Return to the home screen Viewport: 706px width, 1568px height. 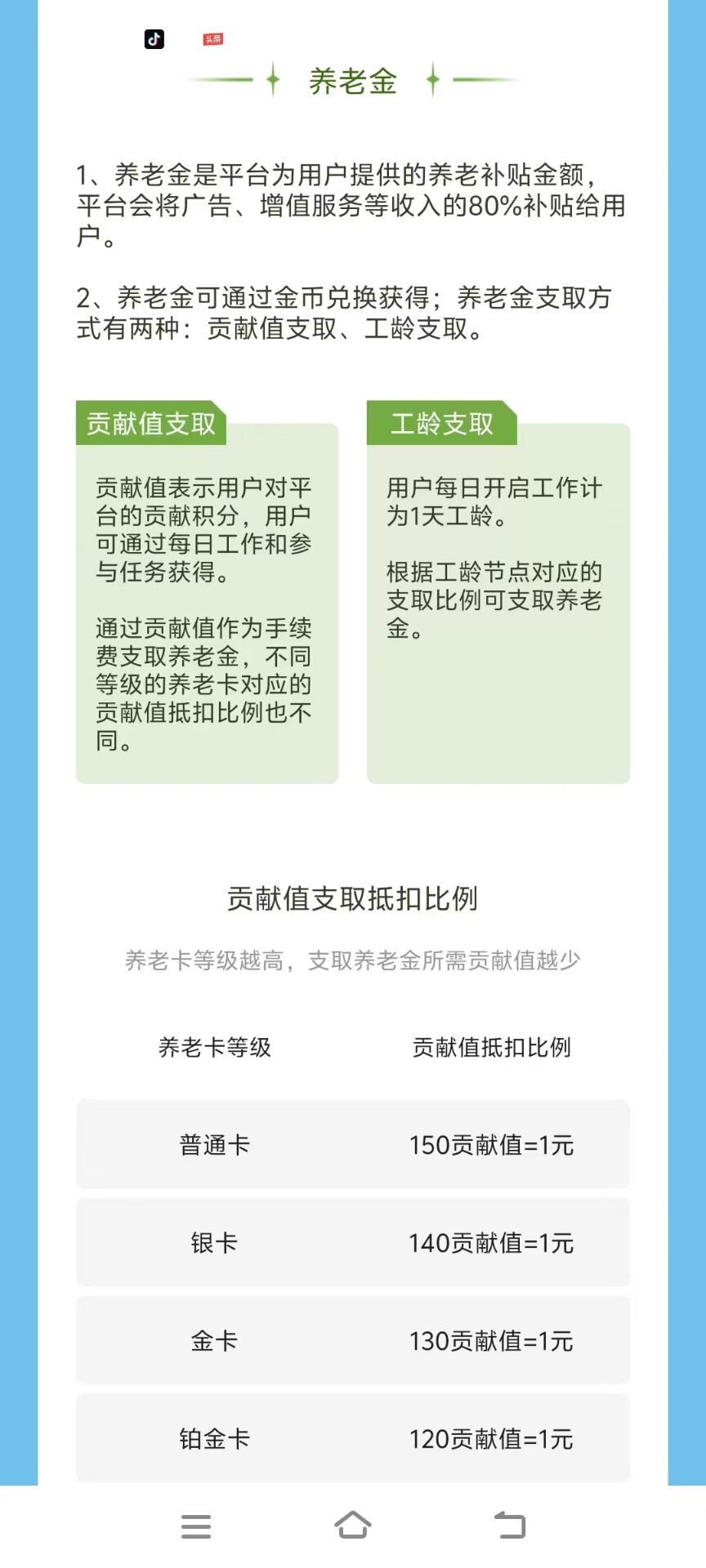pyautogui.click(x=352, y=1525)
